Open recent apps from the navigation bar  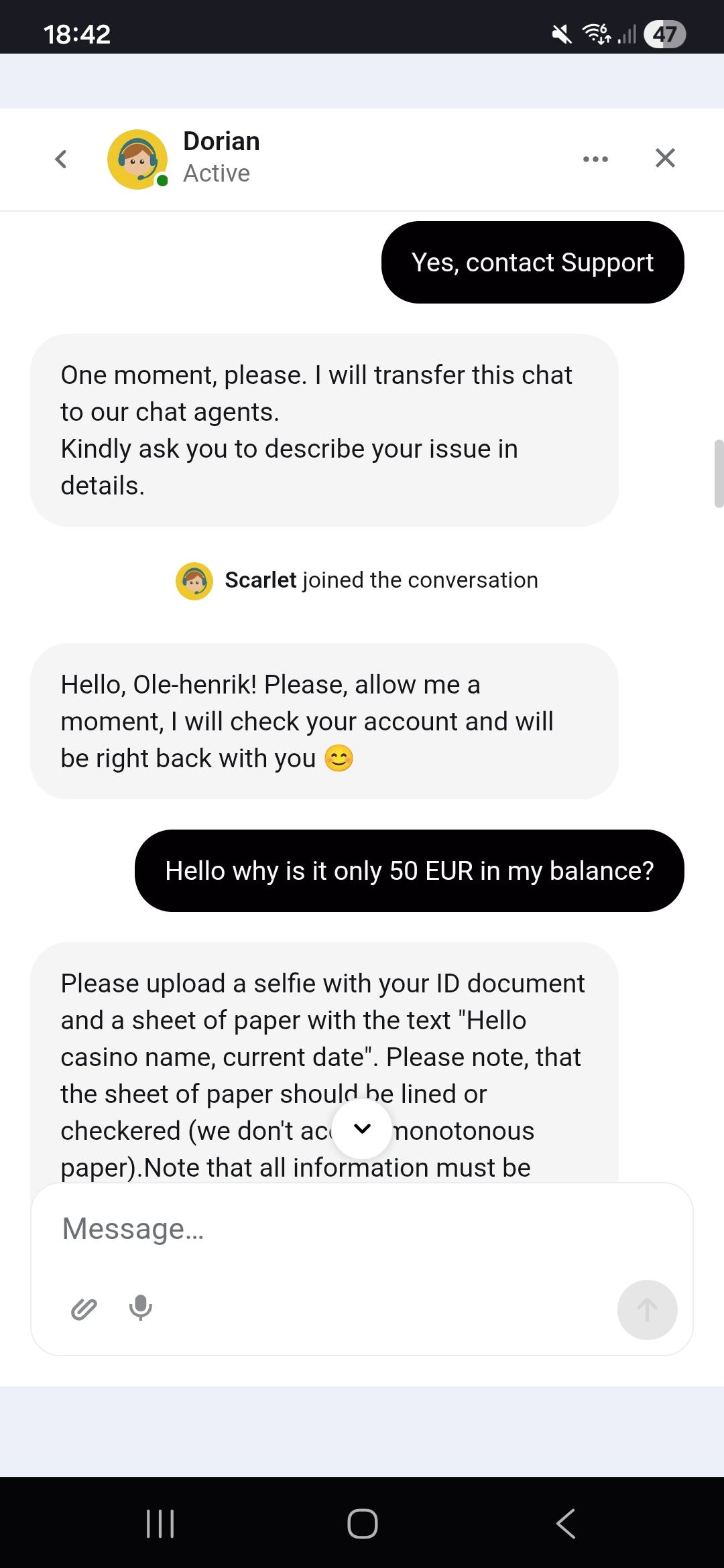(x=160, y=1523)
